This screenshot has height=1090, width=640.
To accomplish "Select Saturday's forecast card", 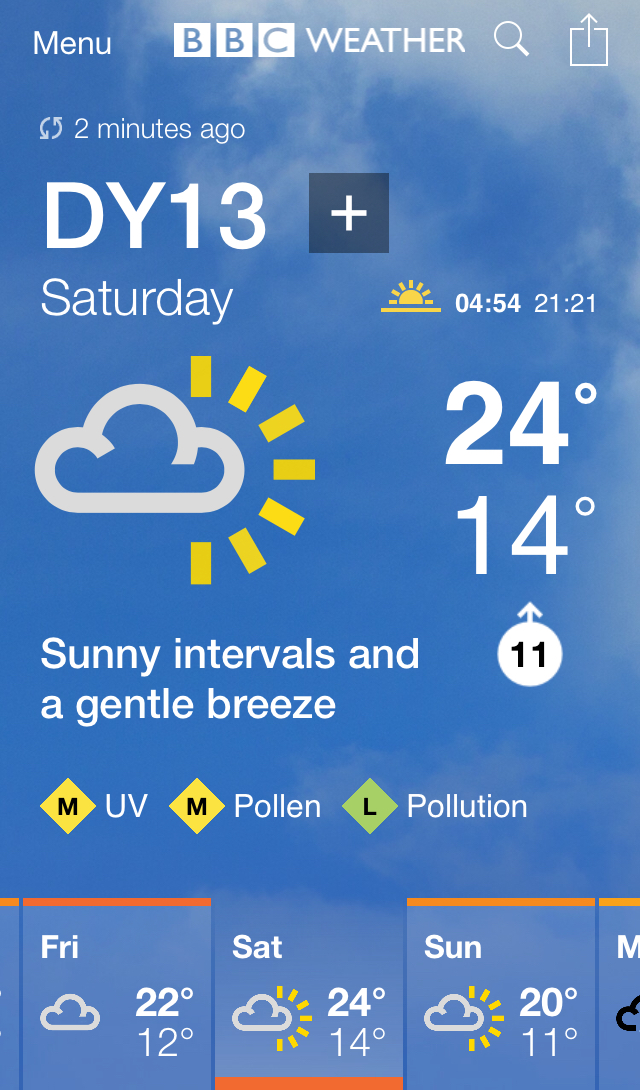I will coord(308,993).
